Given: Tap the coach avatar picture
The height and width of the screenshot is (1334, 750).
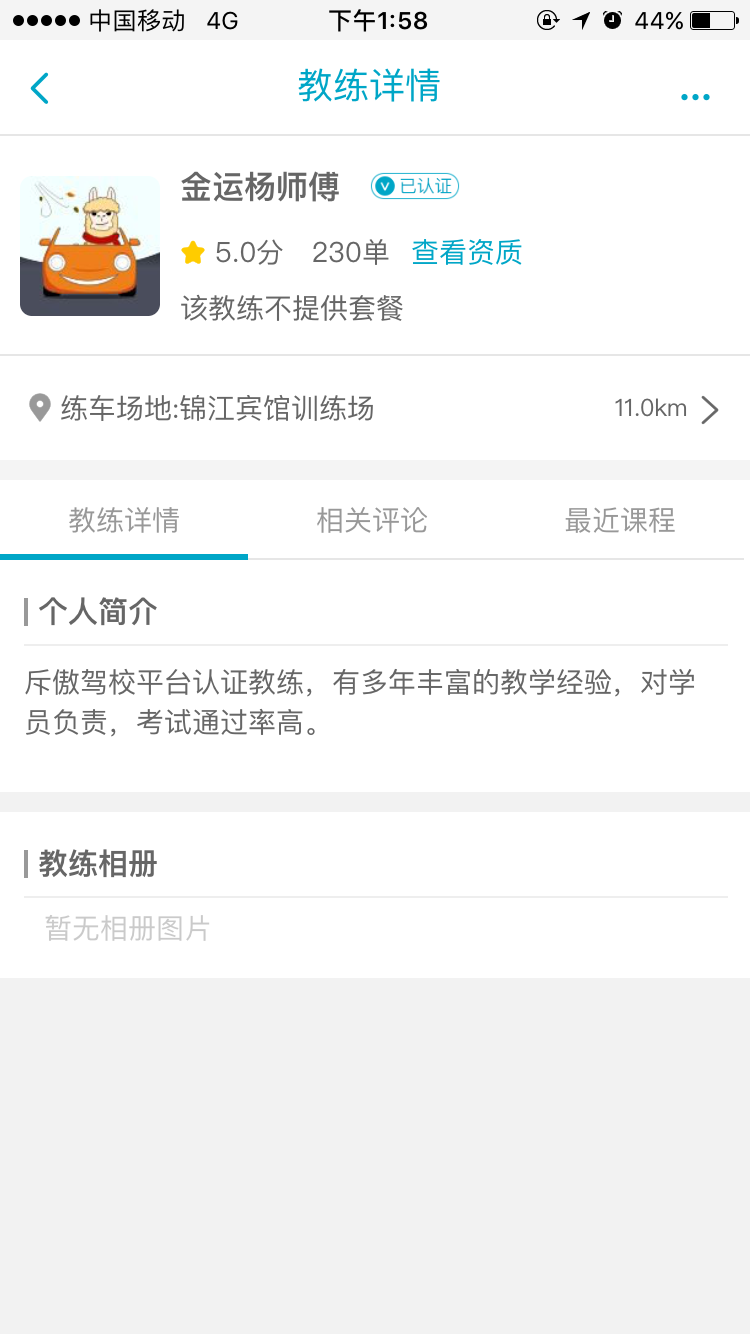Looking at the screenshot, I should pos(90,245).
